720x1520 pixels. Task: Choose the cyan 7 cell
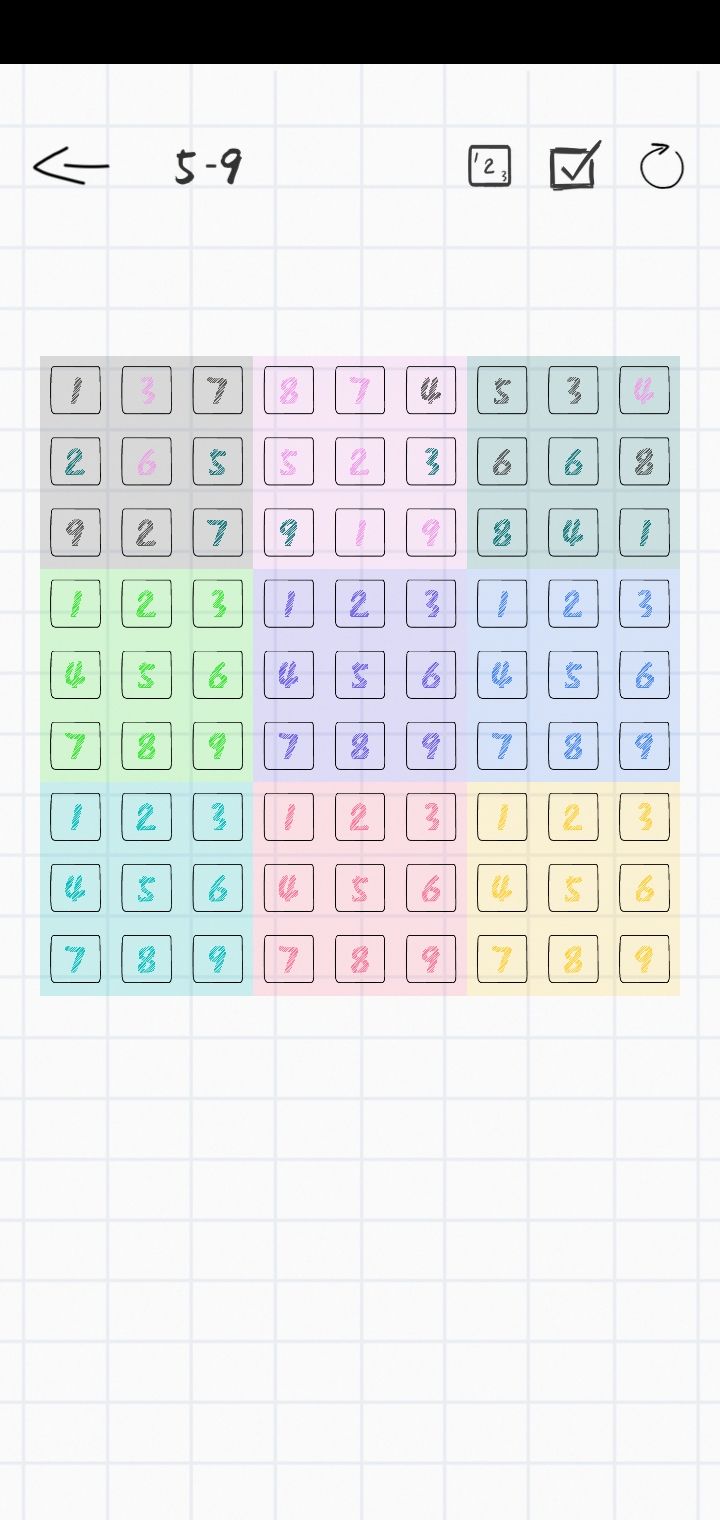[75, 959]
